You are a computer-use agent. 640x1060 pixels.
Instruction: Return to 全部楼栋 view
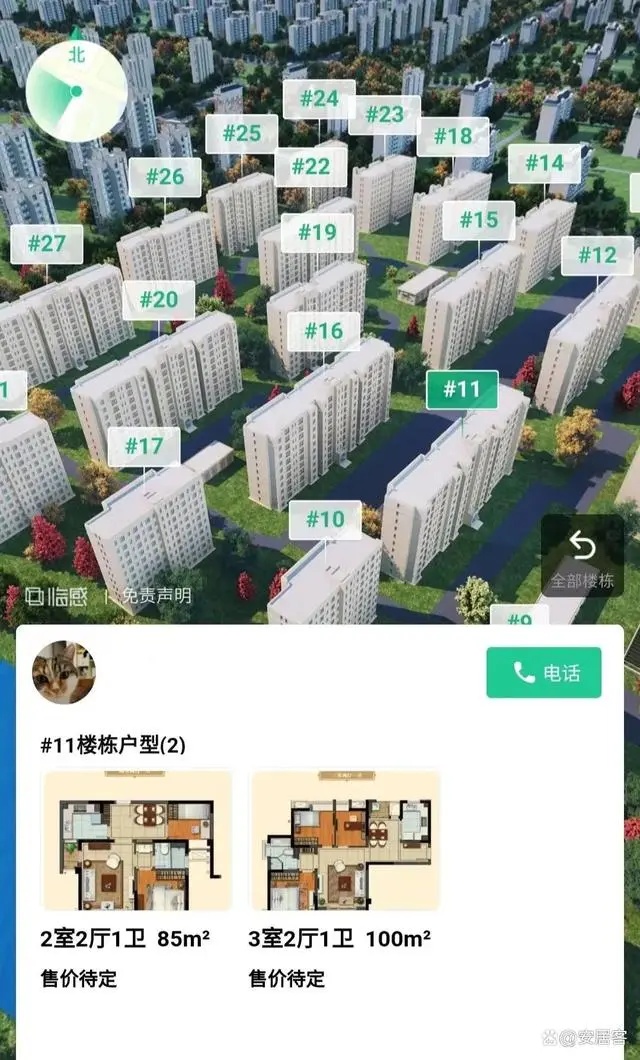pyautogui.click(x=581, y=558)
